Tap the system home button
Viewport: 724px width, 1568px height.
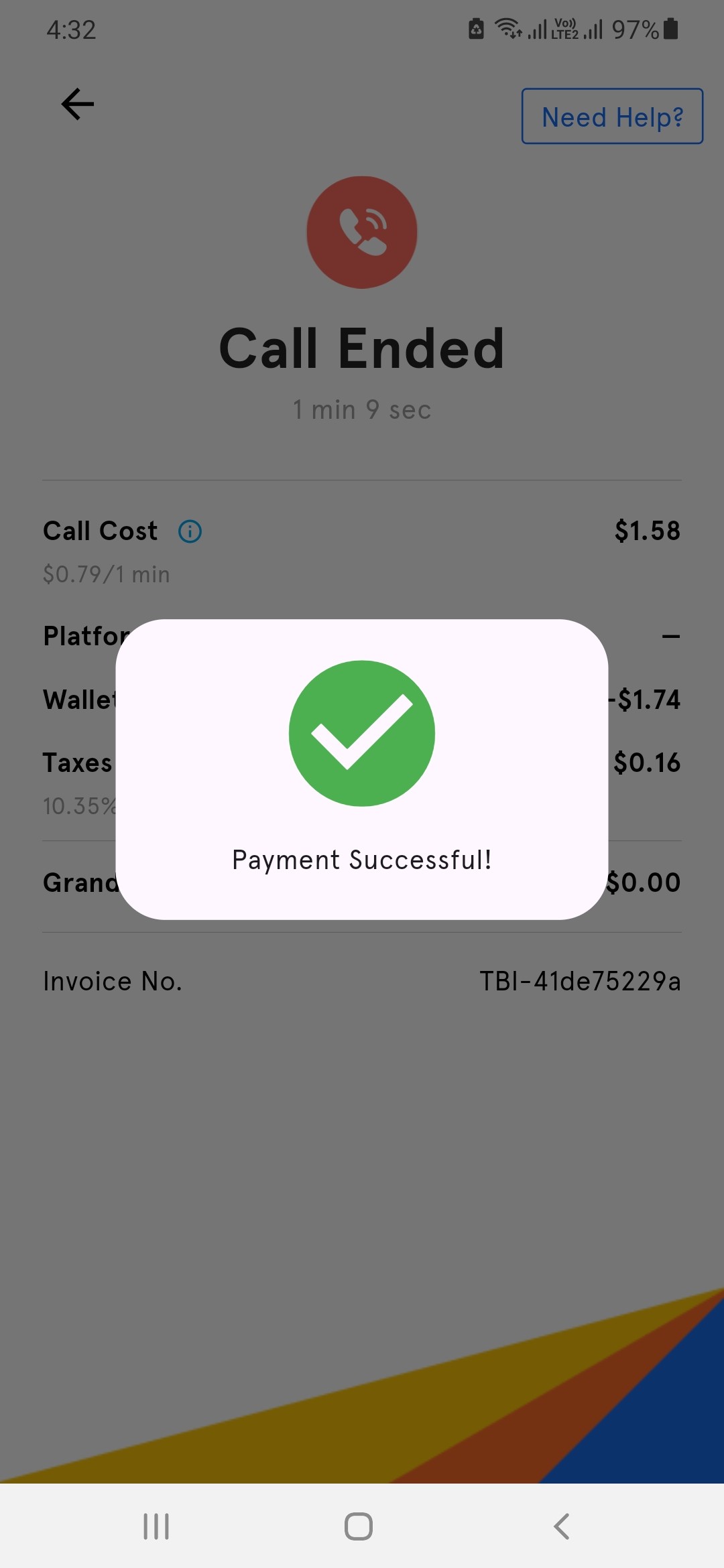(x=359, y=1526)
